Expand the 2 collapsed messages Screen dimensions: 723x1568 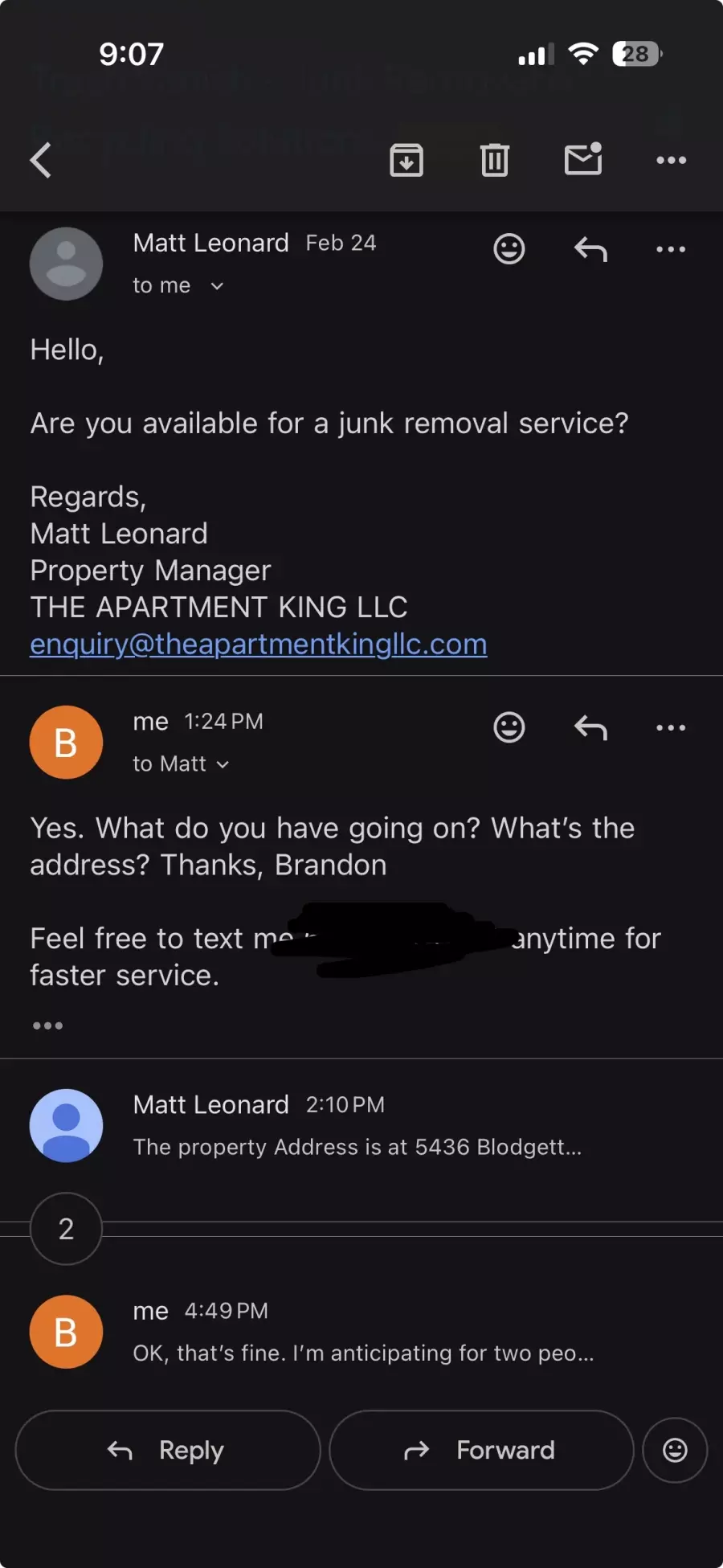(x=66, y=1229)
